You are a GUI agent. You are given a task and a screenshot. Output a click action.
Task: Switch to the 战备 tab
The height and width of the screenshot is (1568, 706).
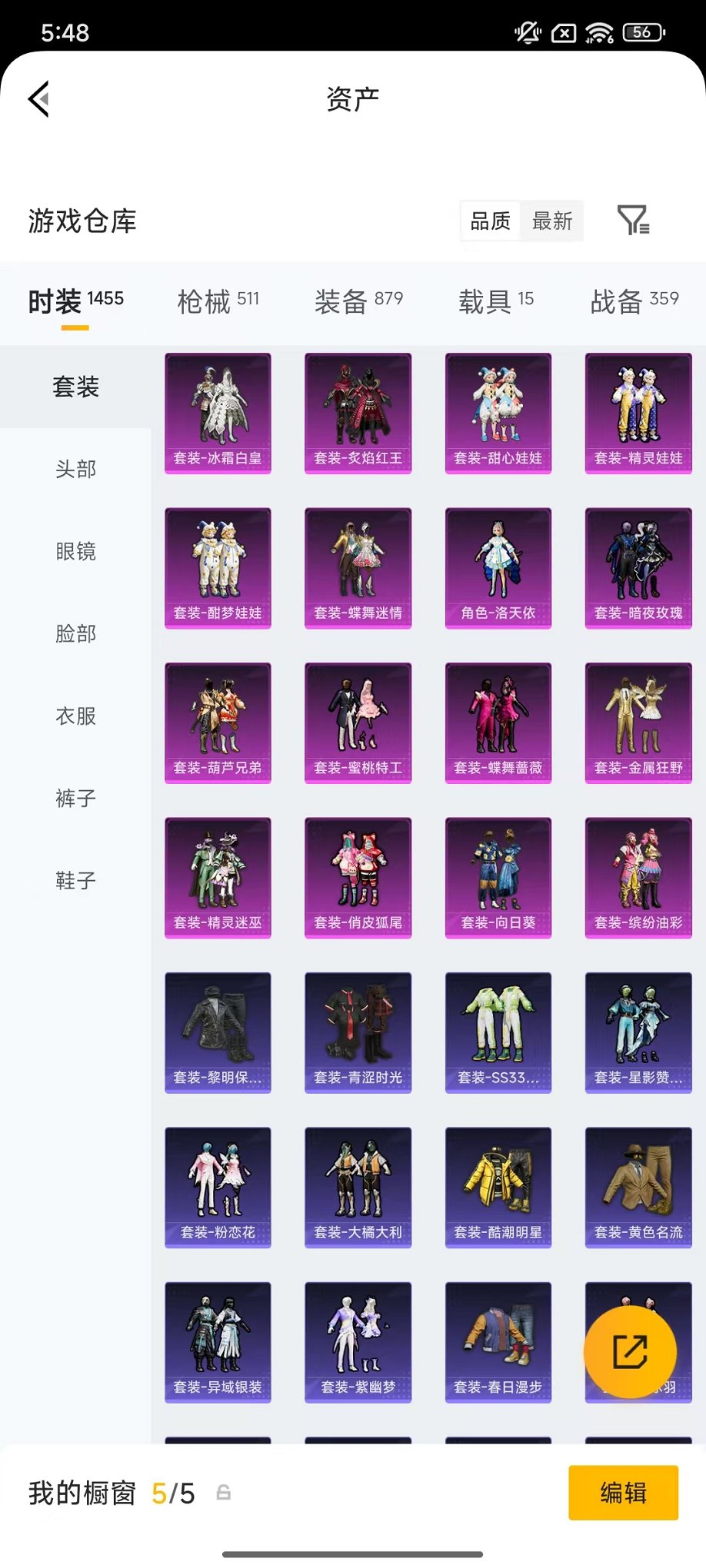(x=634, y=301)
